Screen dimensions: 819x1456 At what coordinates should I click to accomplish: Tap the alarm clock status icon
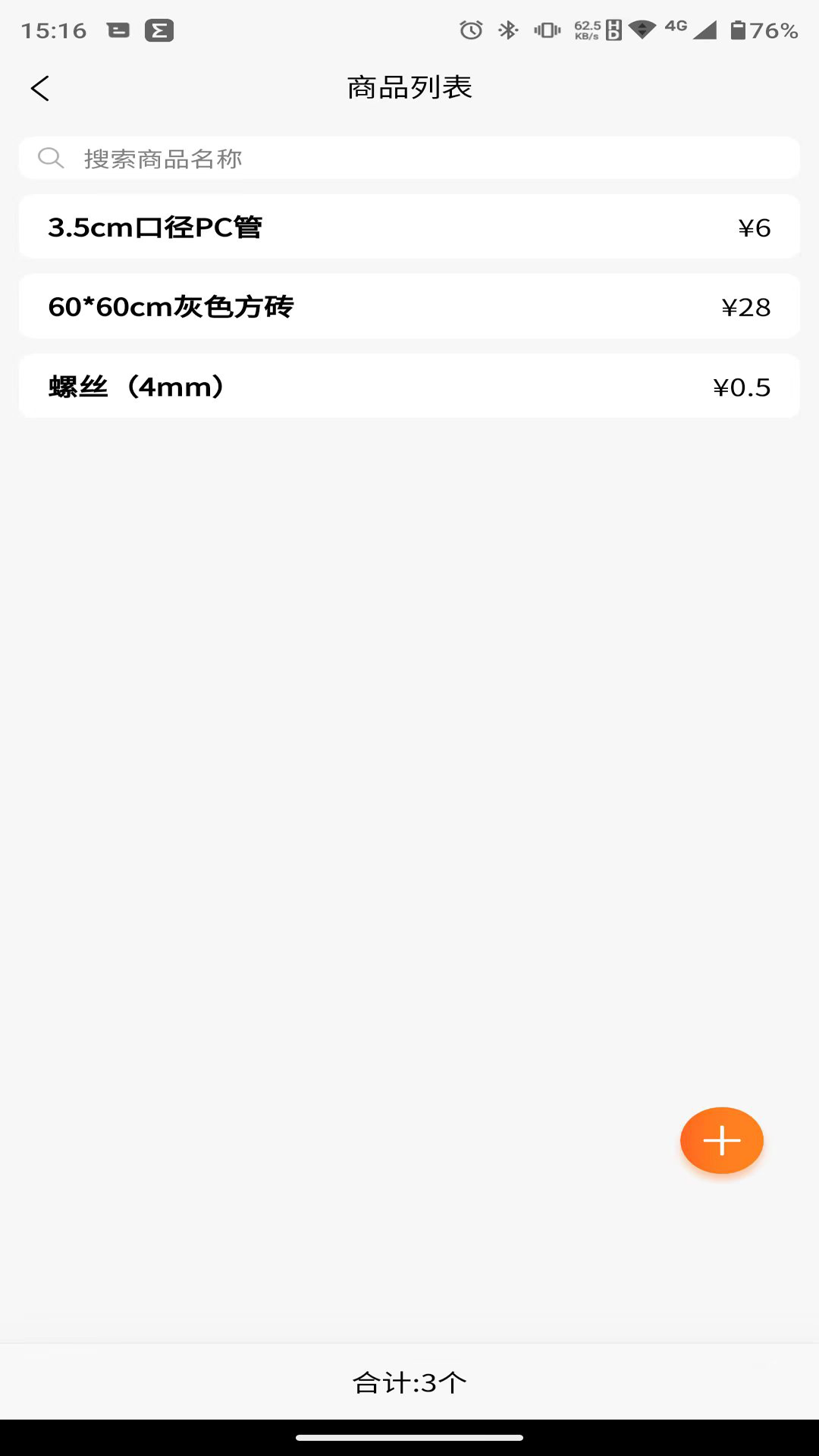tap(471, 29)
